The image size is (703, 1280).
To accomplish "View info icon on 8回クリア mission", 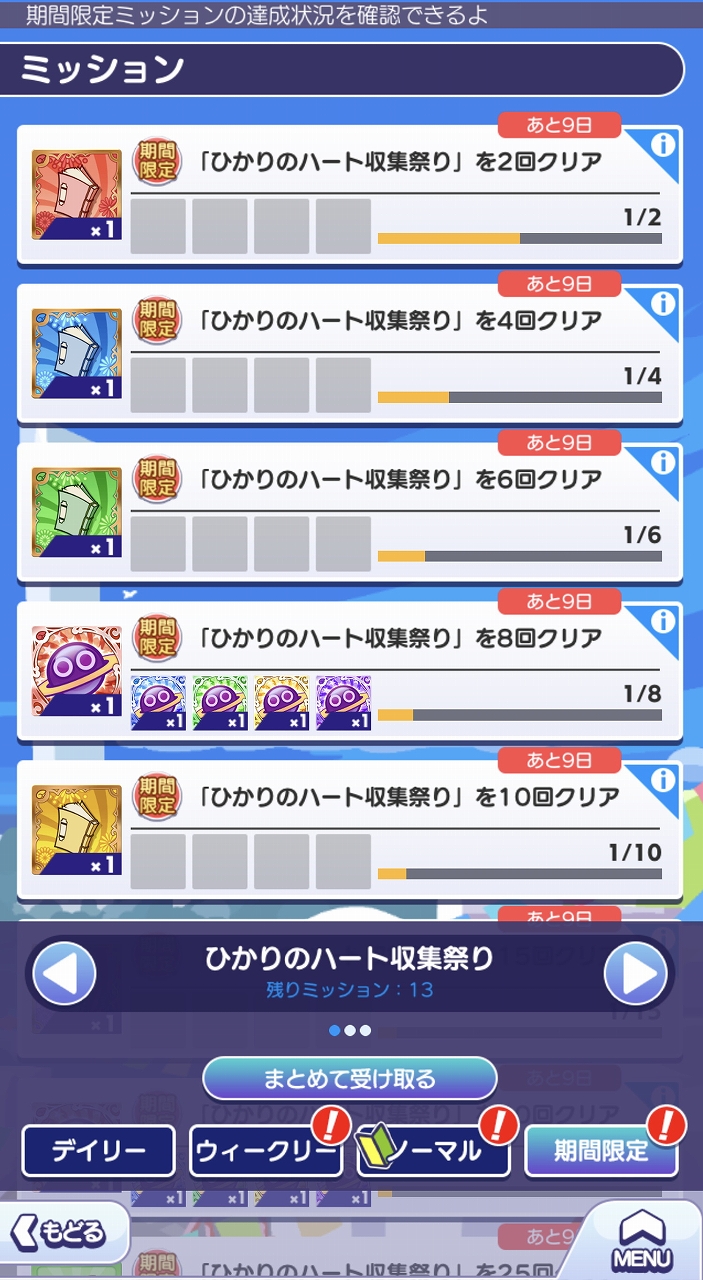I will 663,621.
